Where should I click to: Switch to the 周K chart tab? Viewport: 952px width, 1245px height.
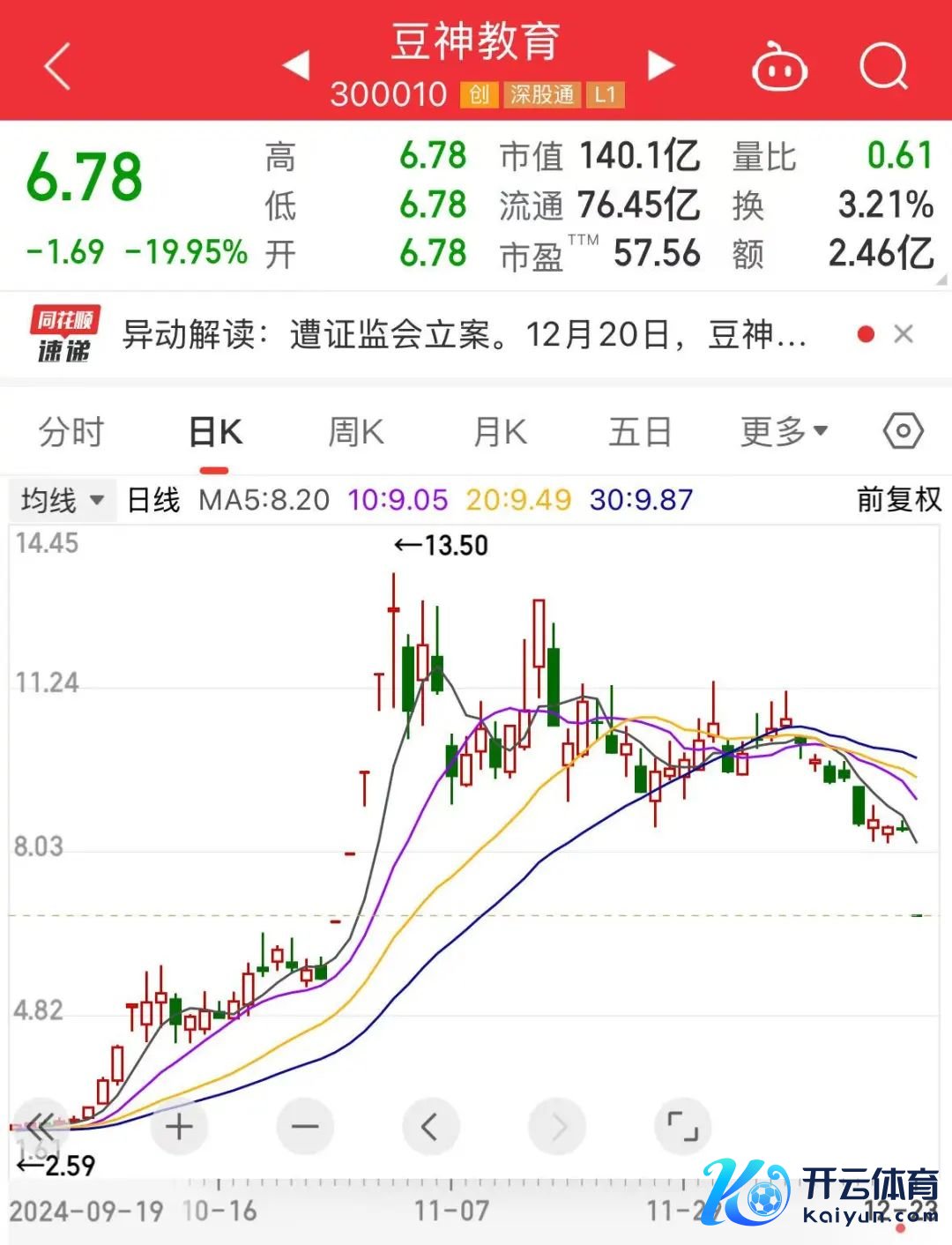(356, 432)
